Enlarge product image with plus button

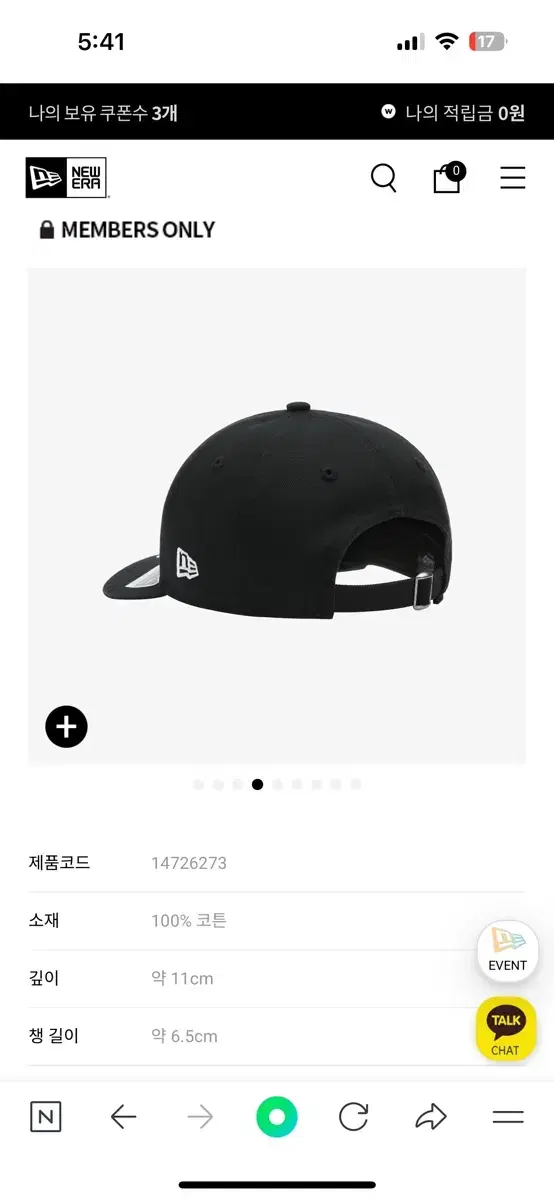[x=67, y=727]
